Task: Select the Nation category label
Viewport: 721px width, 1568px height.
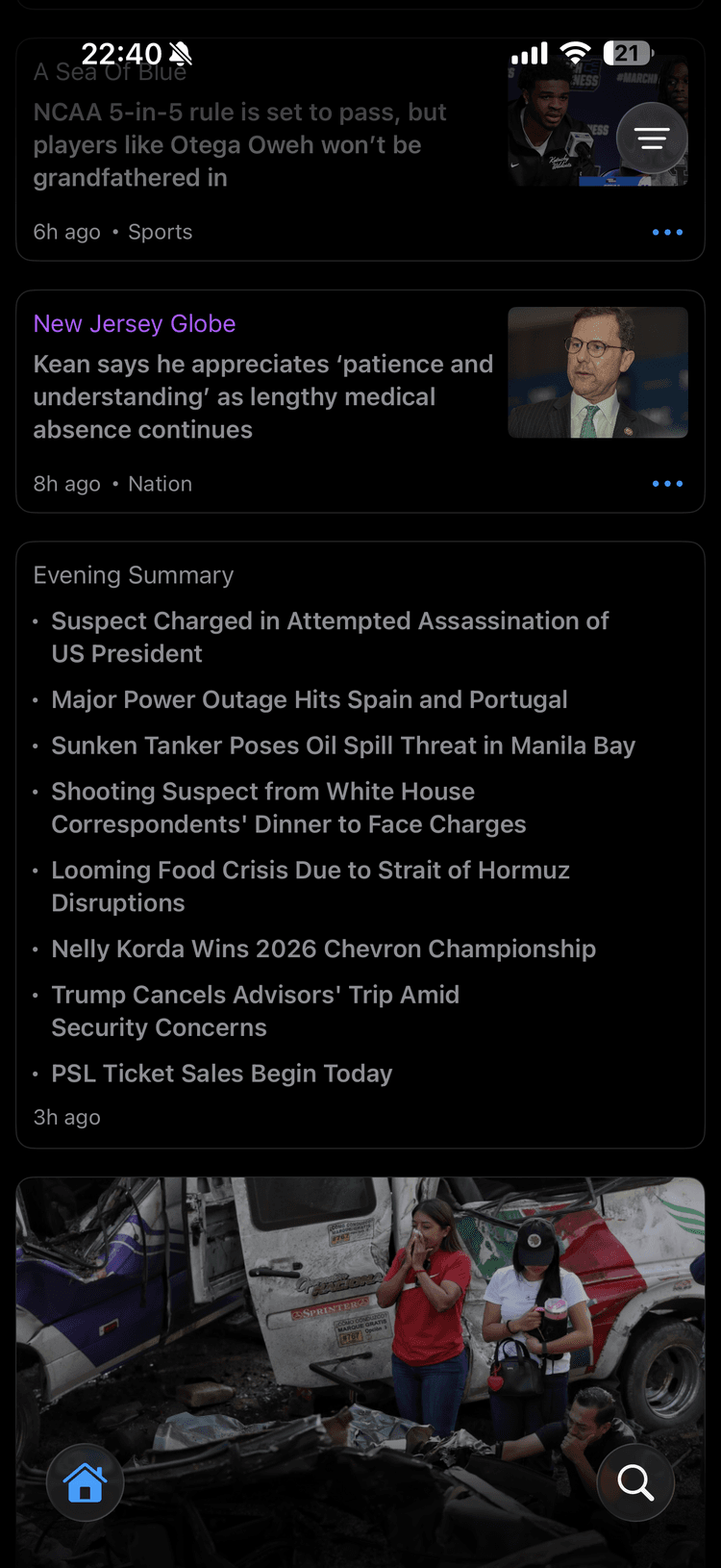Action: pyautogui.click(x=160, y=484)
